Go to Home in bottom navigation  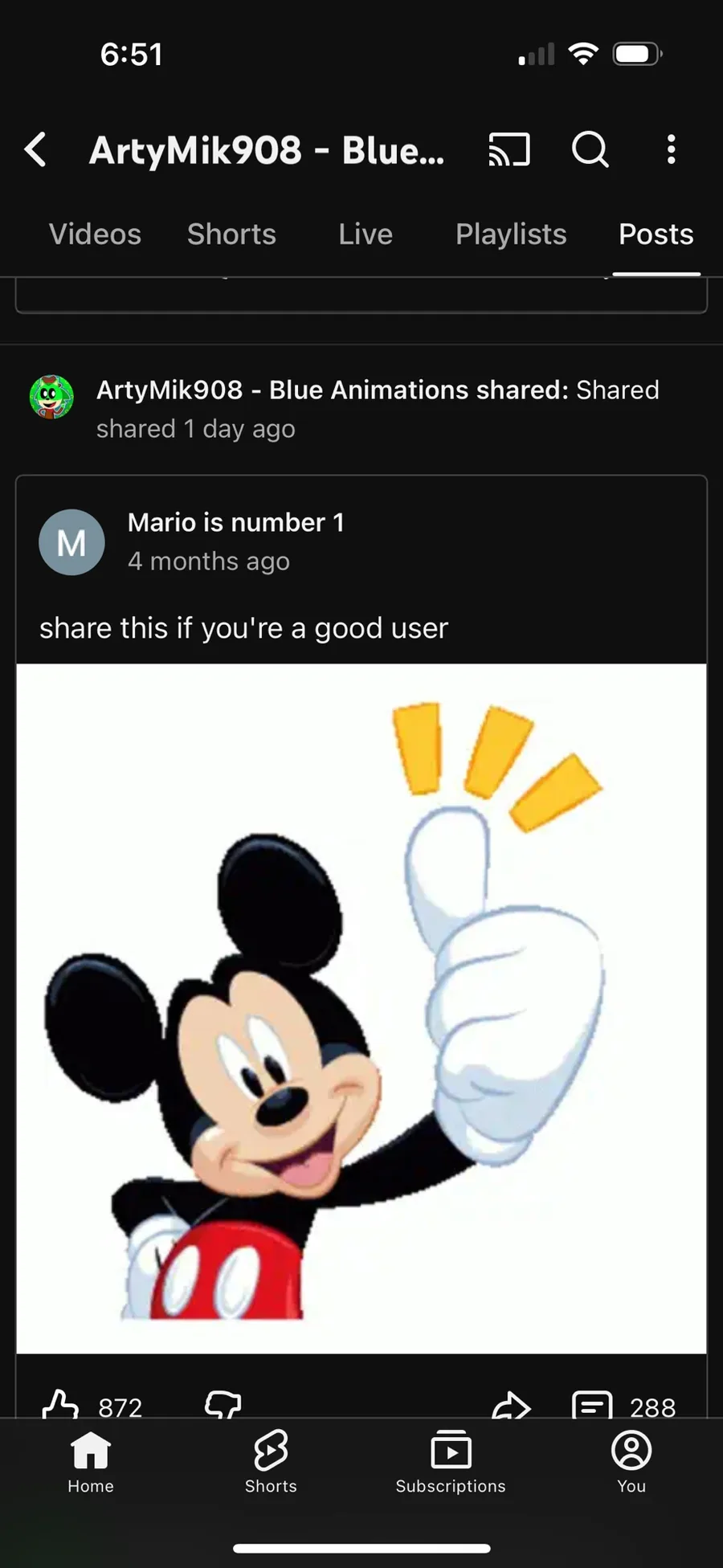[x=91, y=1462]
